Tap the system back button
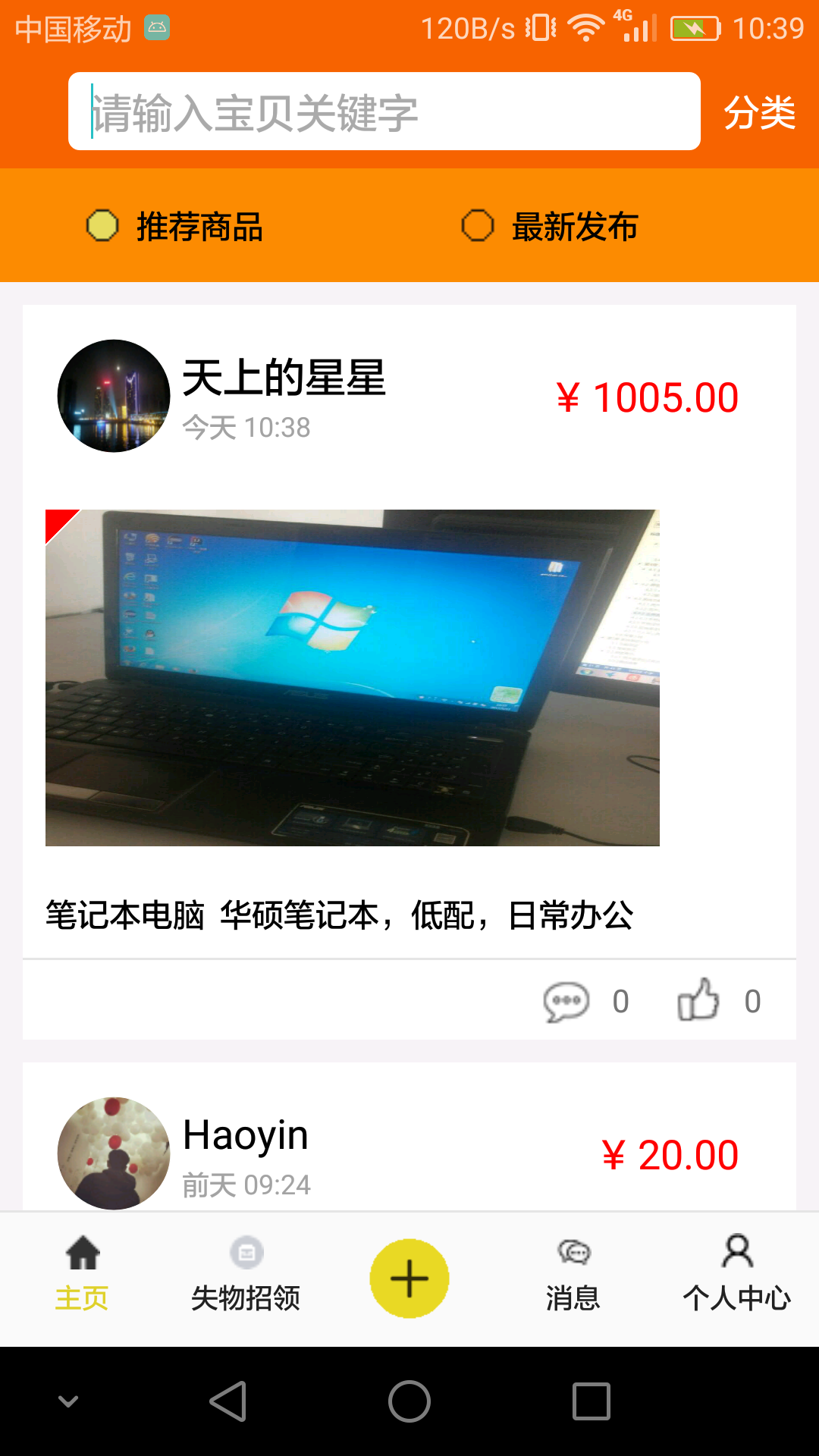The width and height of the screenshot is (819, 1456). point(228,1401)
